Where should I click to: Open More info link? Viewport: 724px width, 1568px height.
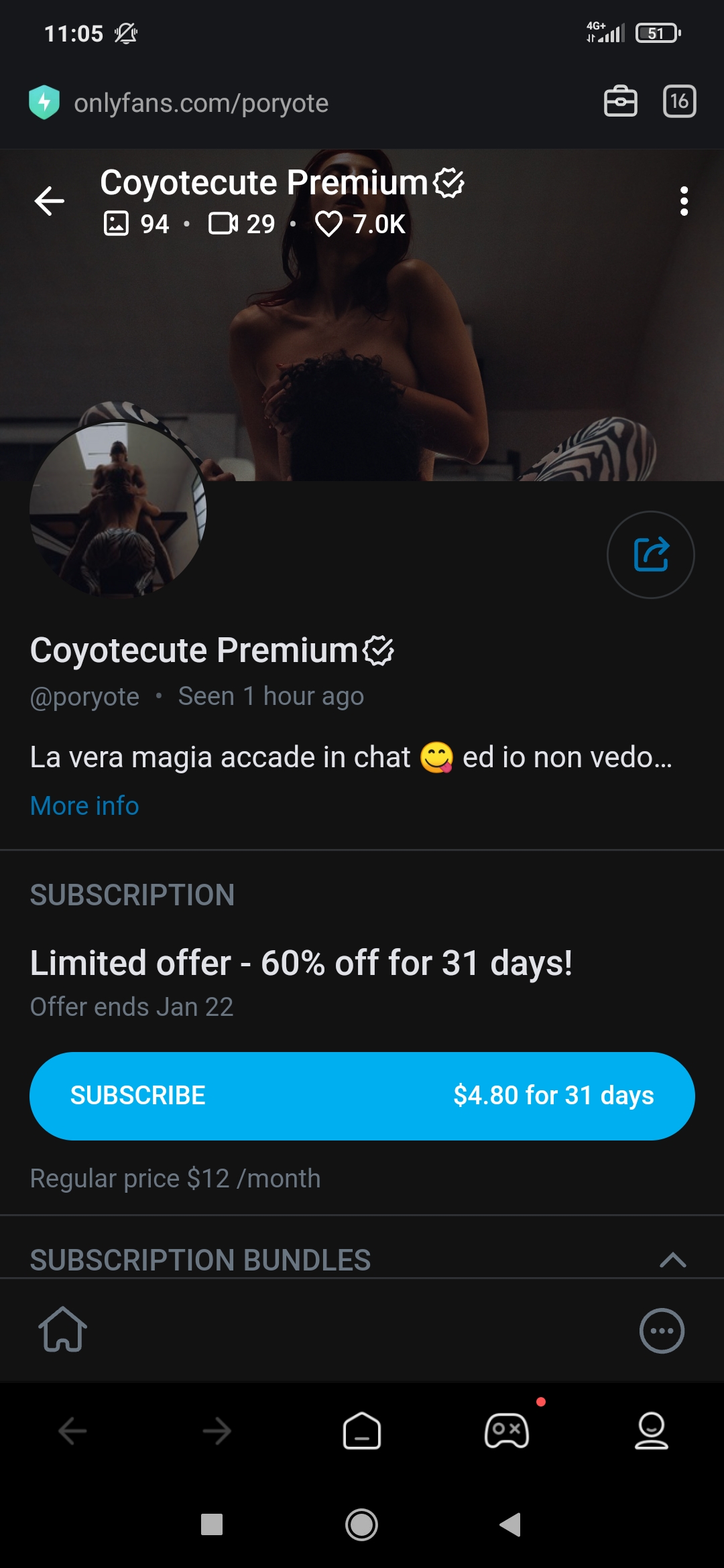click(84, 805)
